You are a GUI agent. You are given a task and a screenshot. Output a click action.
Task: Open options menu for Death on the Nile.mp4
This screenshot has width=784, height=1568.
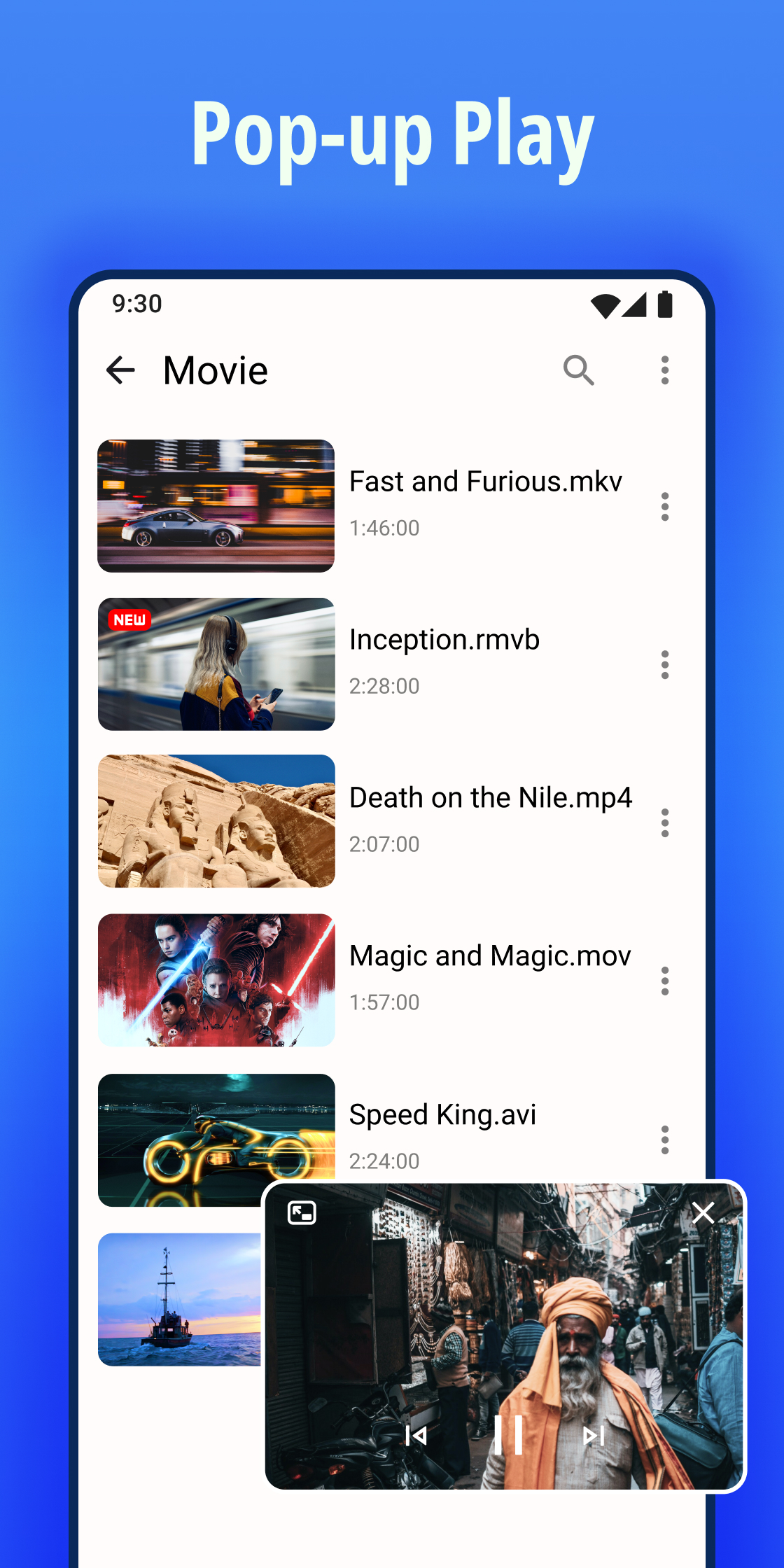664,823
